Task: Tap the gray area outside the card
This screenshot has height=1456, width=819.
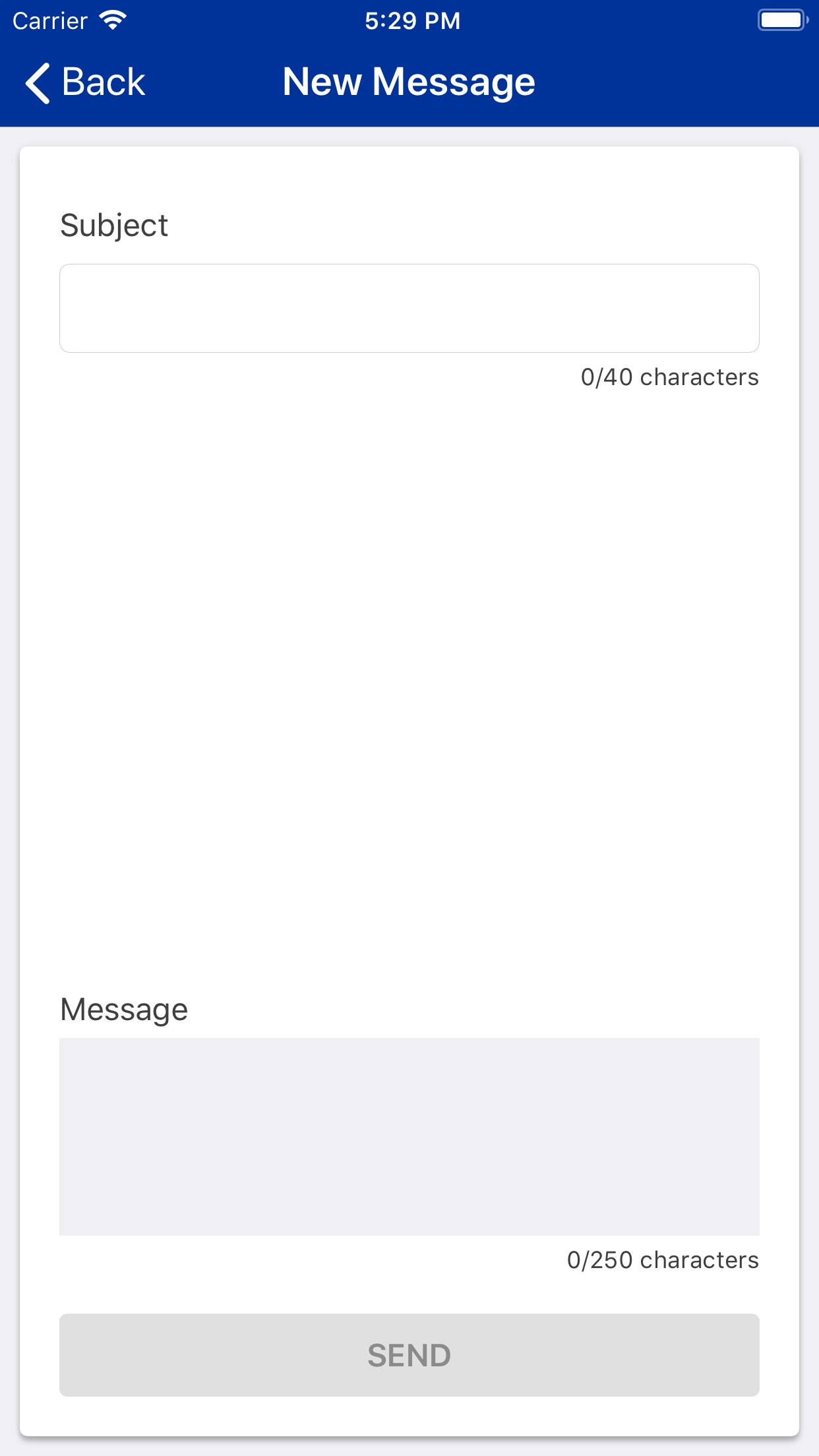Action: click(x=8, y=725)
